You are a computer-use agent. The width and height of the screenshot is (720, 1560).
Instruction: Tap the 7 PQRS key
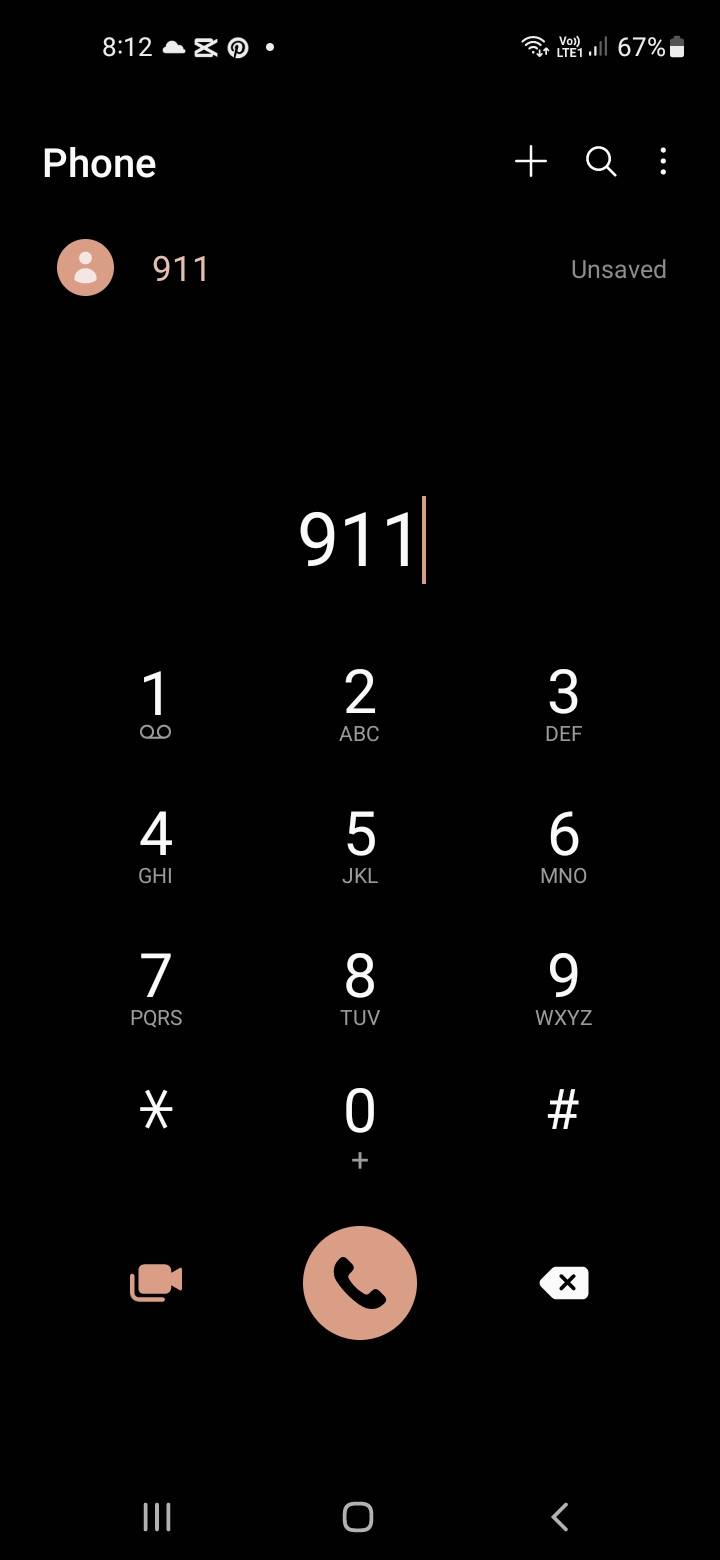click(x=156, y=988)
